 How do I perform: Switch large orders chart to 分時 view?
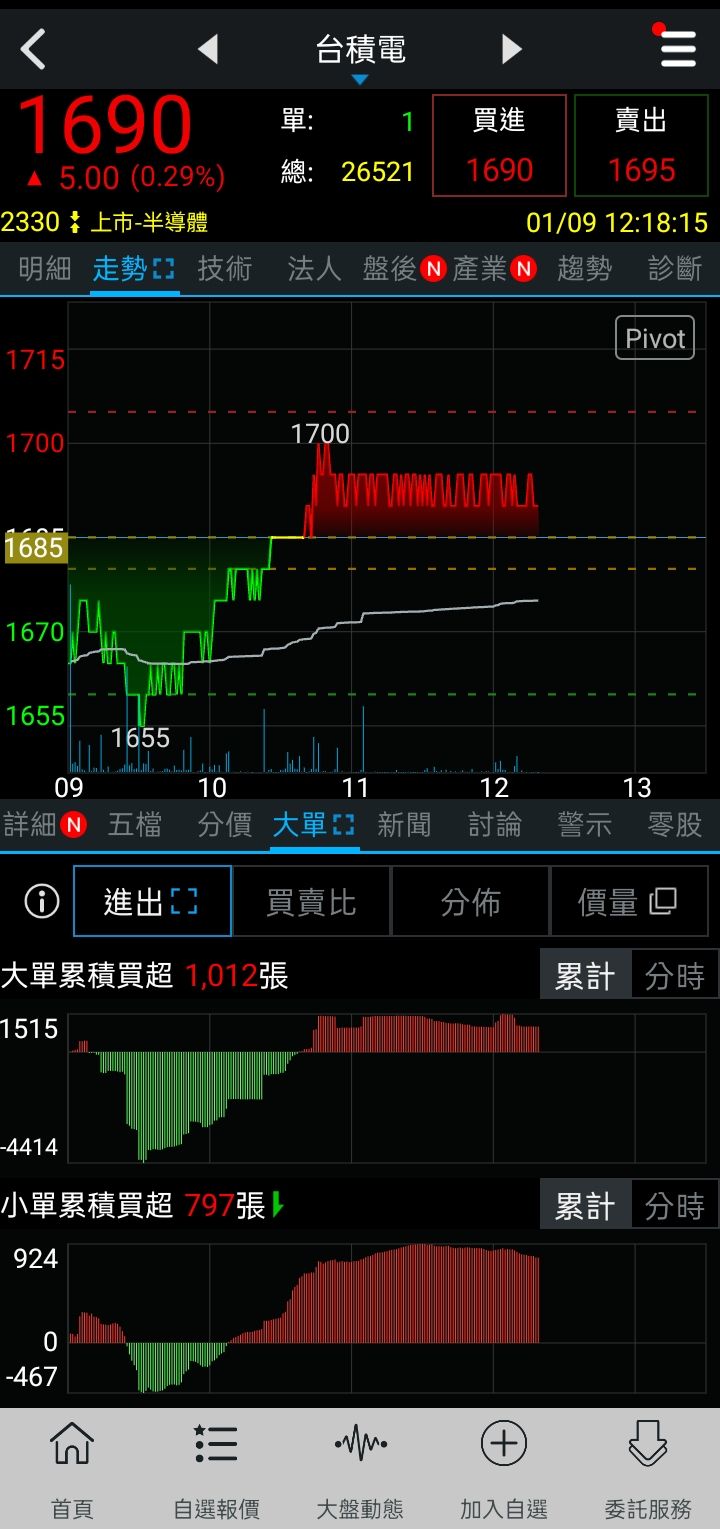(675, 974)
